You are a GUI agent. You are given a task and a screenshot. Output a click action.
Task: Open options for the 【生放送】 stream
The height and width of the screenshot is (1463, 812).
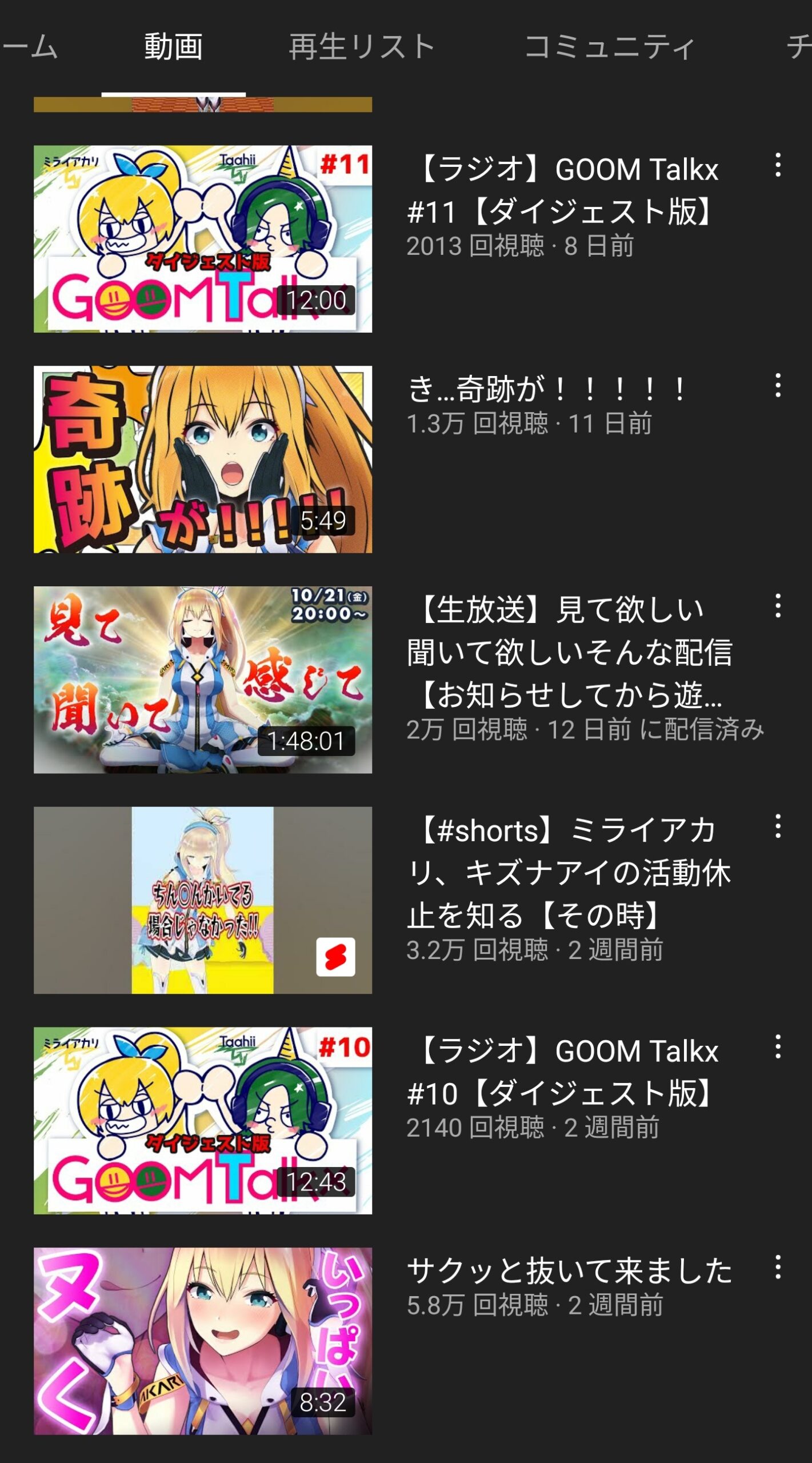click(777, 606)
